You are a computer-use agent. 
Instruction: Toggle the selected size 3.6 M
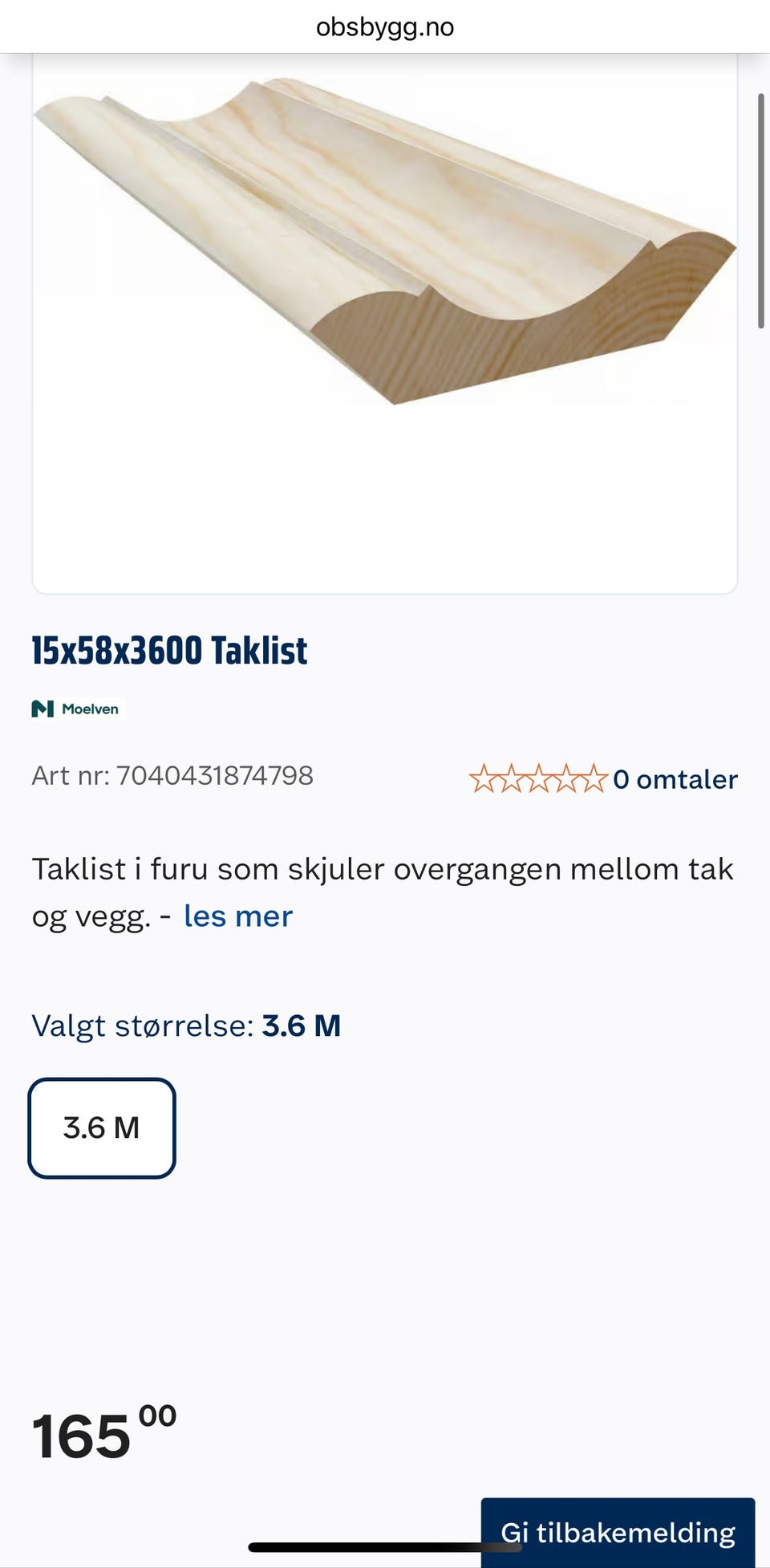[101, 1127]
